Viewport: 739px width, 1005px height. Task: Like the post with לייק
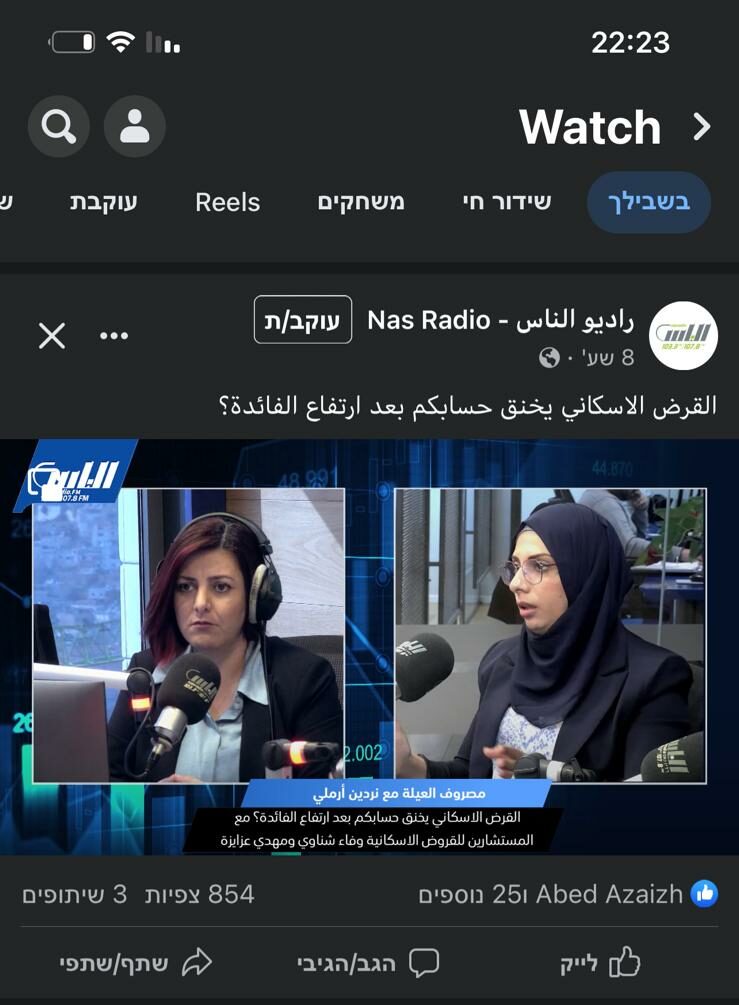603,963
